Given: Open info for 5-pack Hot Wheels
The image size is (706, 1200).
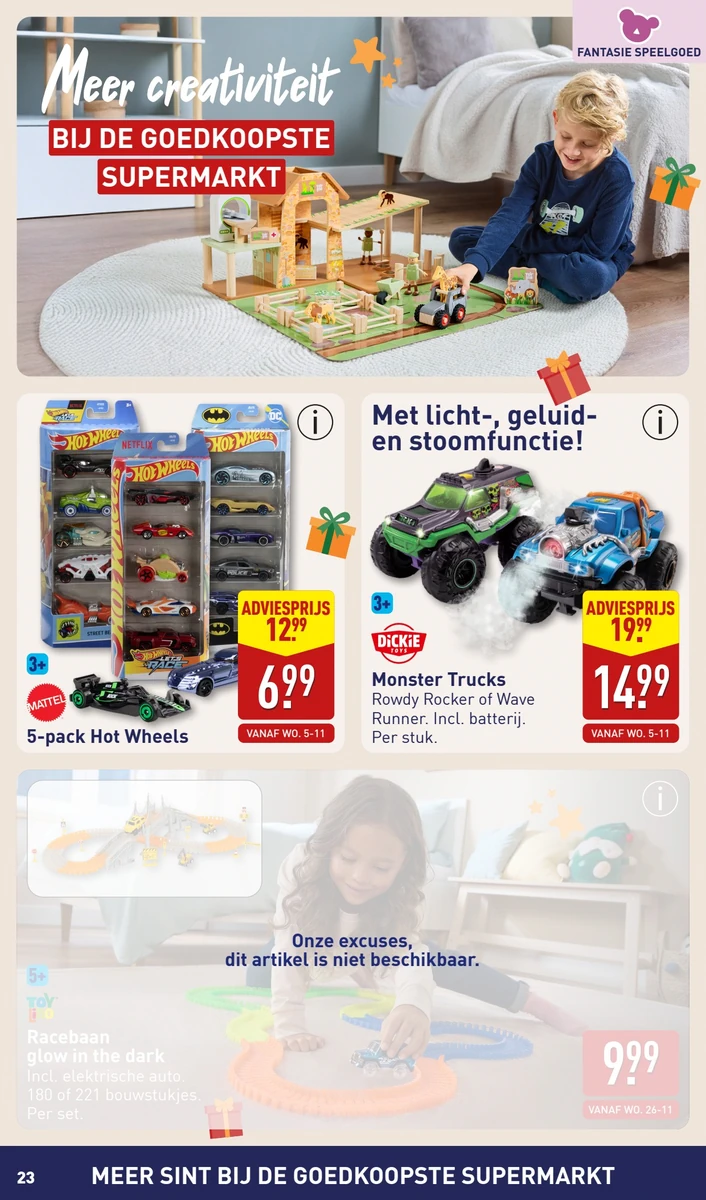Looking at the screenshot, I should [x=315, y=423].
